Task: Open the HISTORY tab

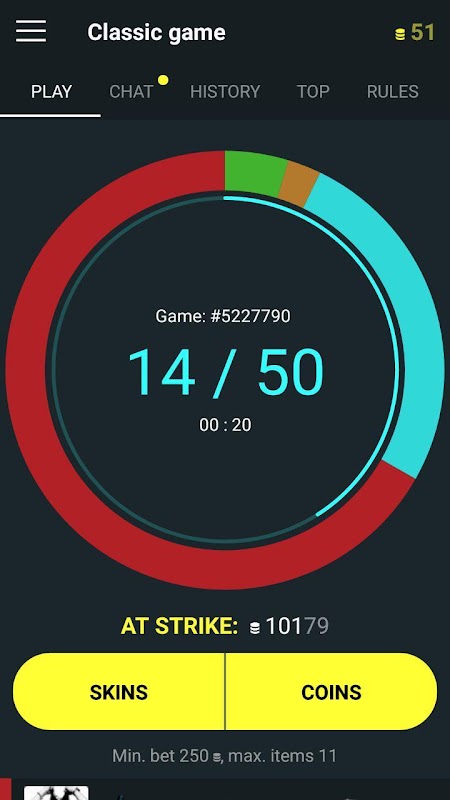Action: click(x=225, y=92)
